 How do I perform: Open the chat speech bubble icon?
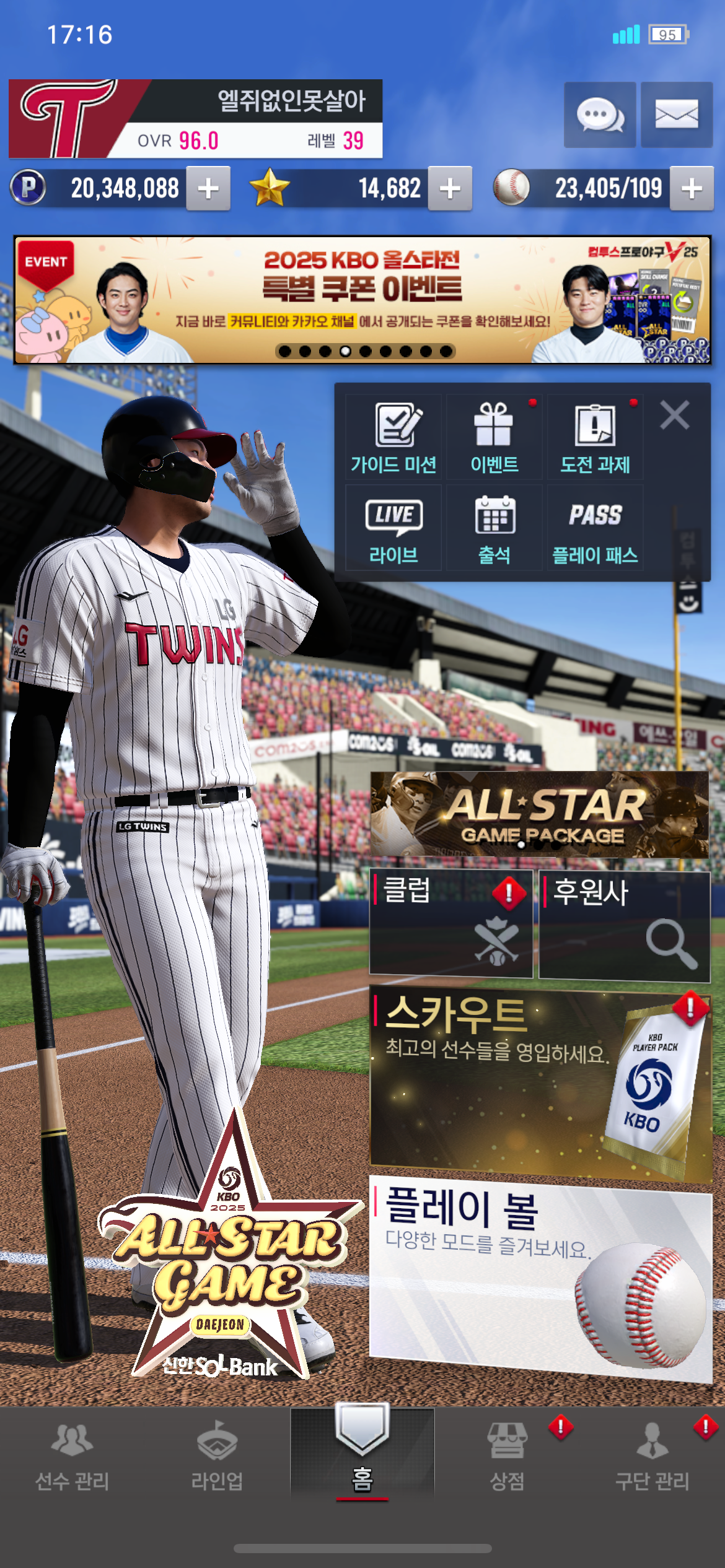[599, 115]
